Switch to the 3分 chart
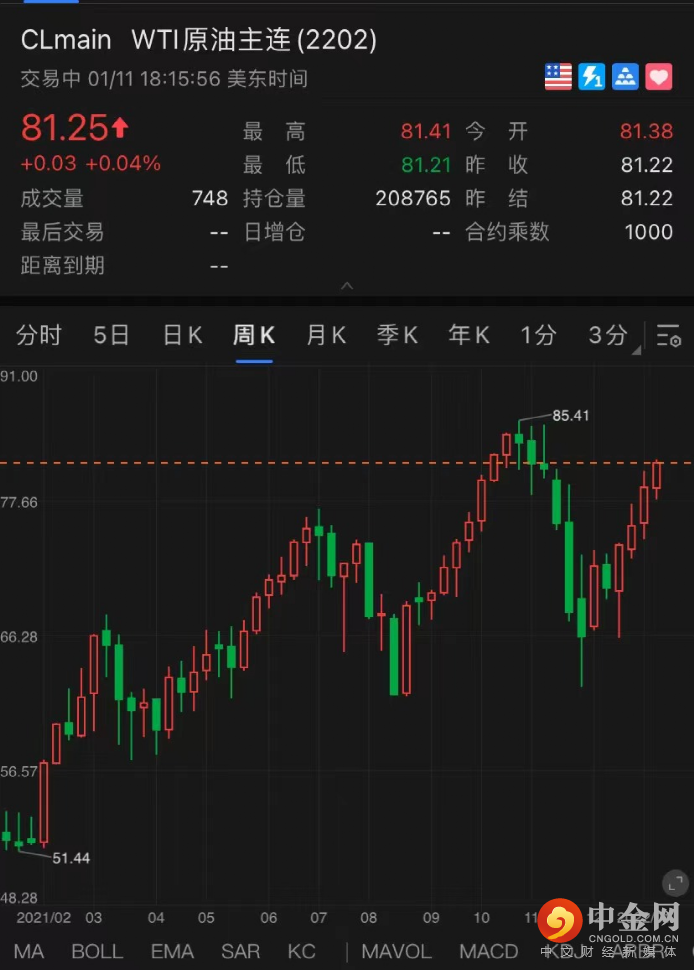Screen dimensions: 694x970 click(607, 336)
